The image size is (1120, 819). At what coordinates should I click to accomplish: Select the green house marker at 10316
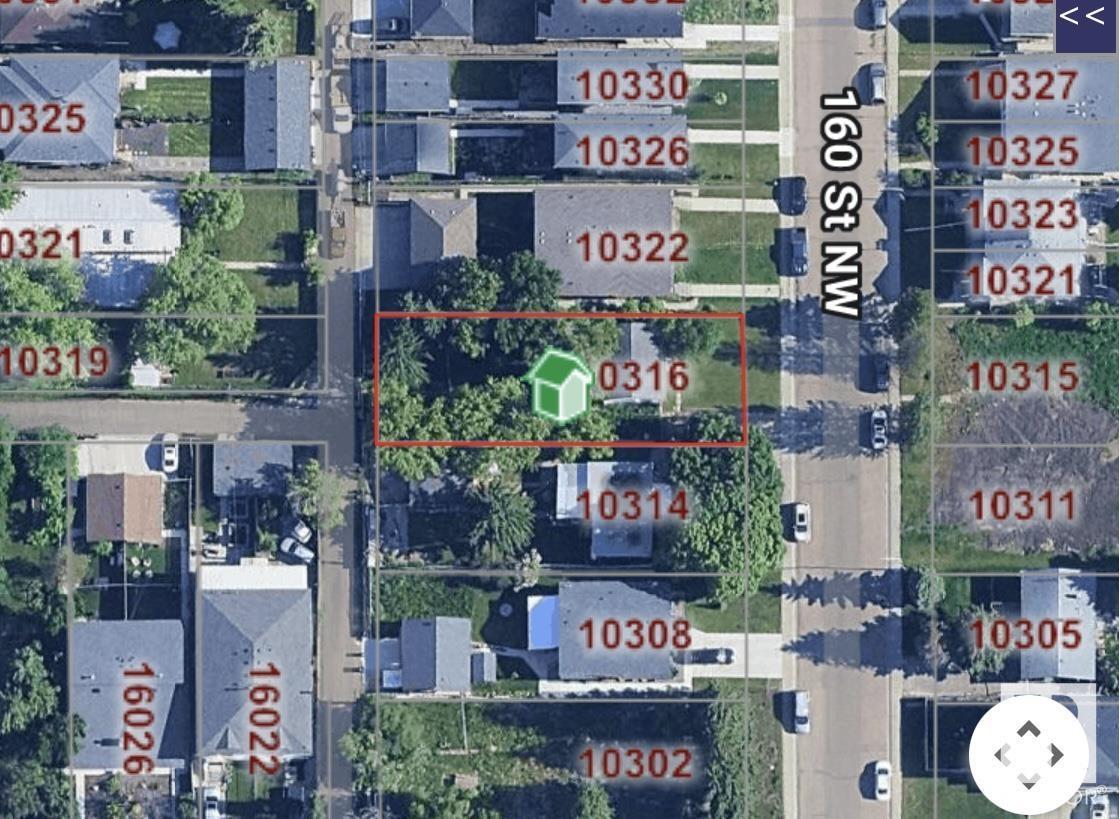point(559,385)
